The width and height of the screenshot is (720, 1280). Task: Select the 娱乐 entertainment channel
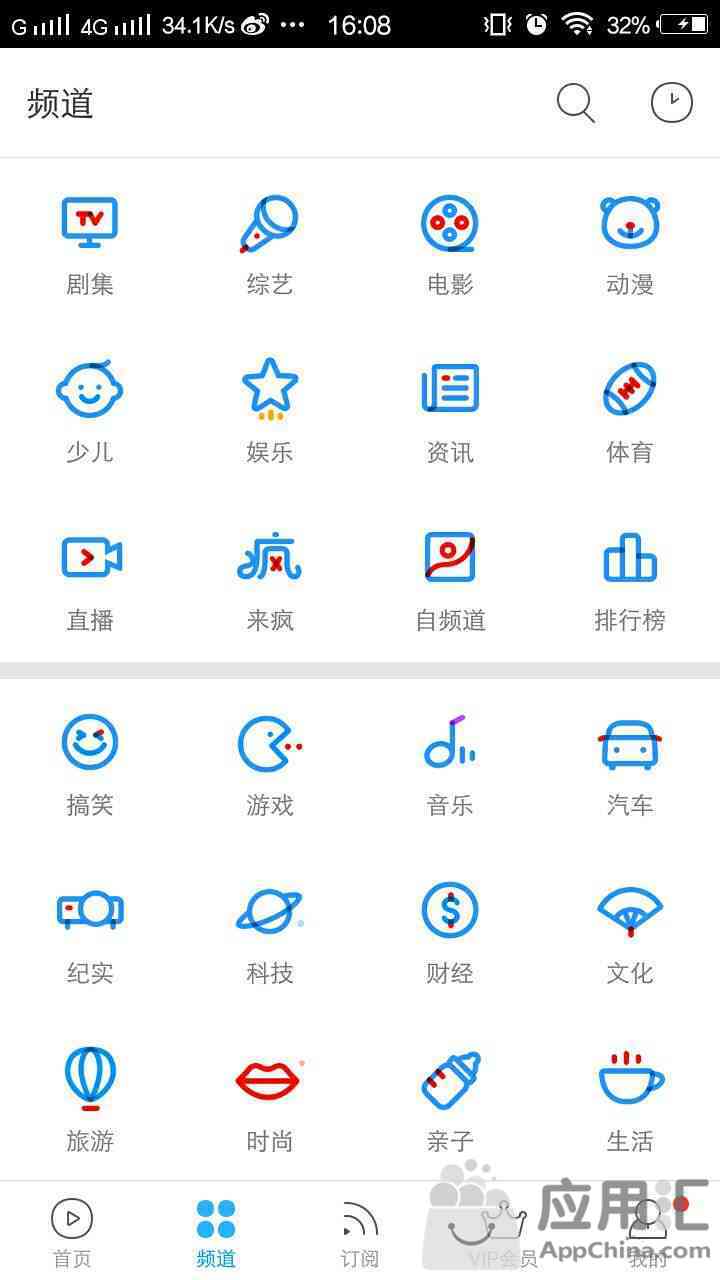click(x=270, y=412)
